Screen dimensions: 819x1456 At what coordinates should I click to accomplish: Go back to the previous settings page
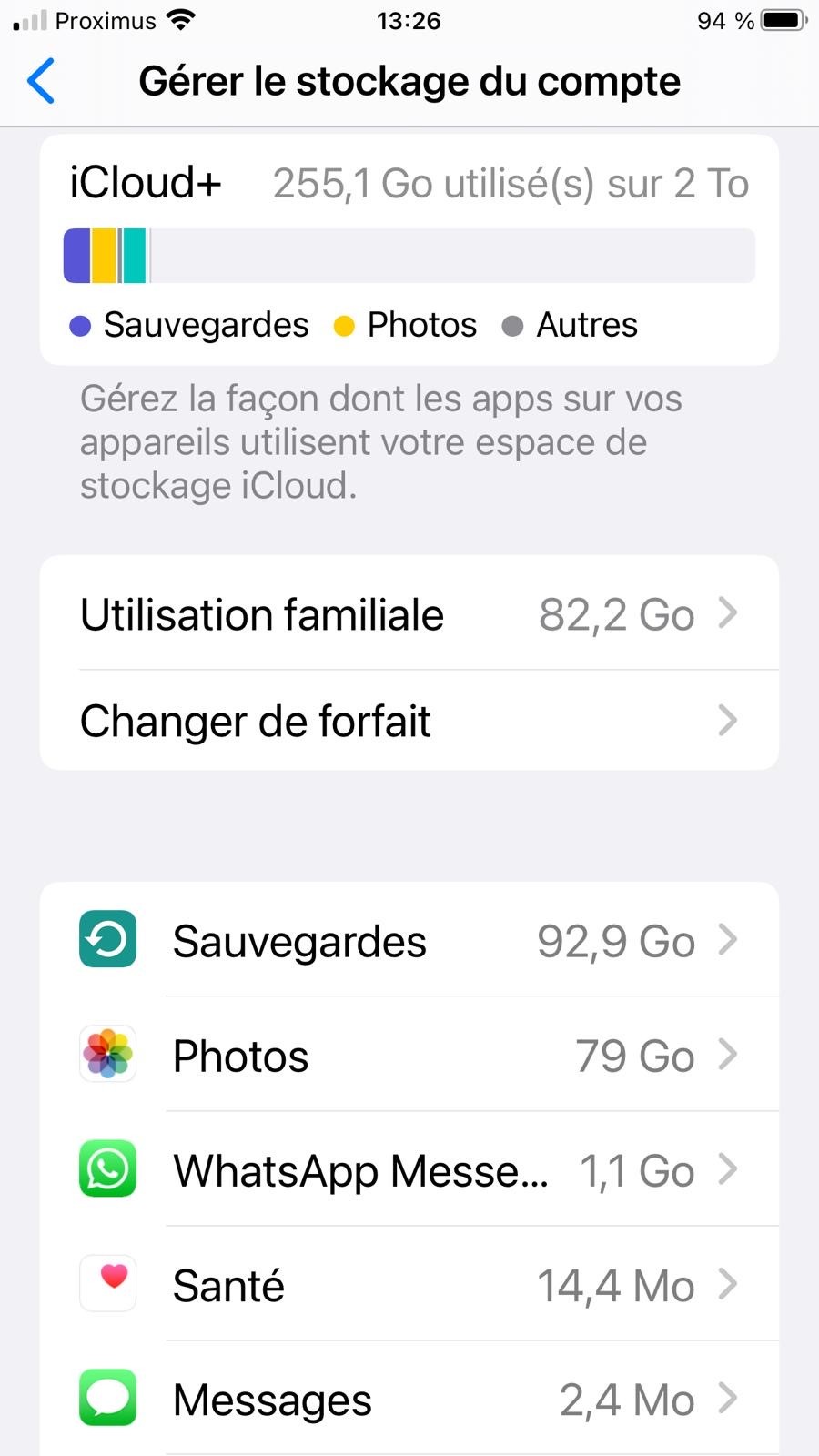(42, 81)
